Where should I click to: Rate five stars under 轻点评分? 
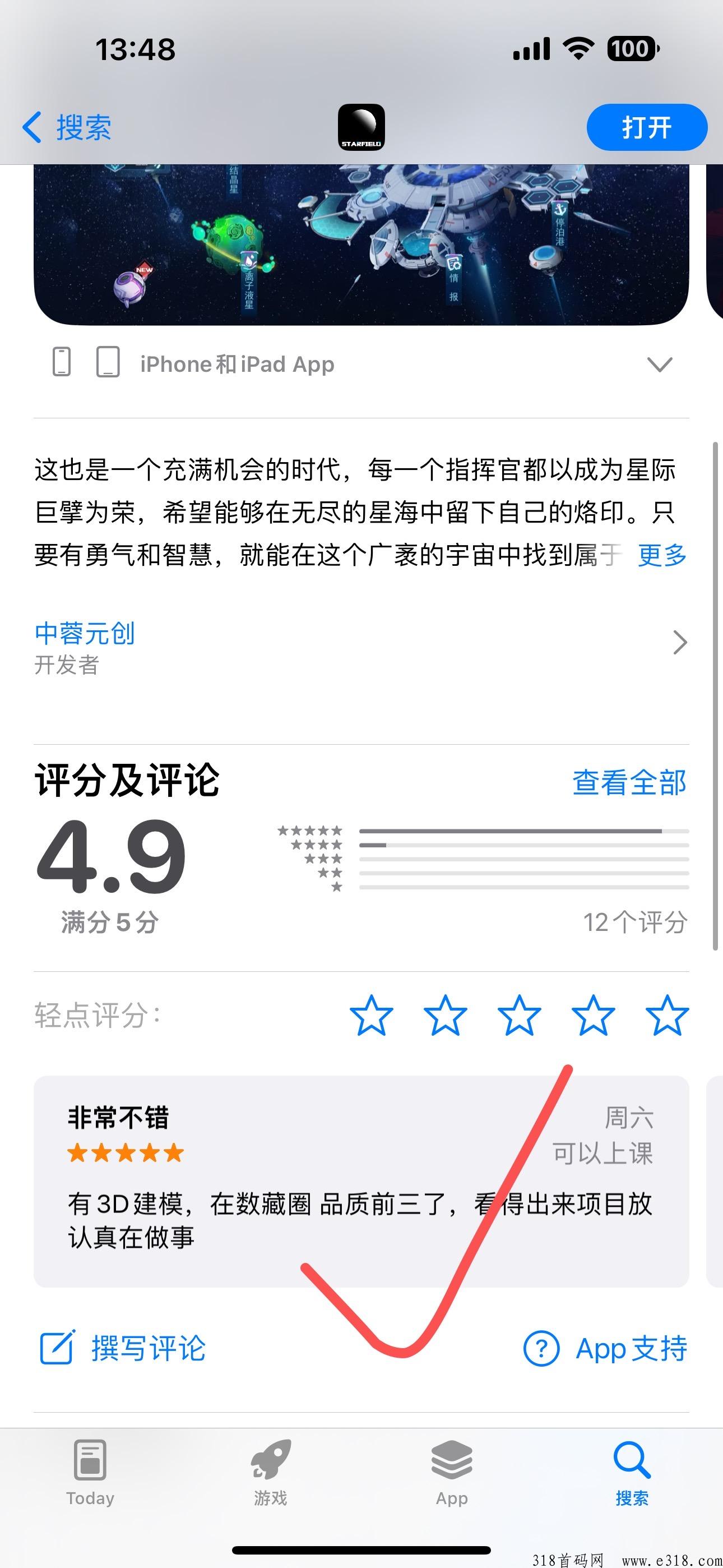[x=667, y=1015]
